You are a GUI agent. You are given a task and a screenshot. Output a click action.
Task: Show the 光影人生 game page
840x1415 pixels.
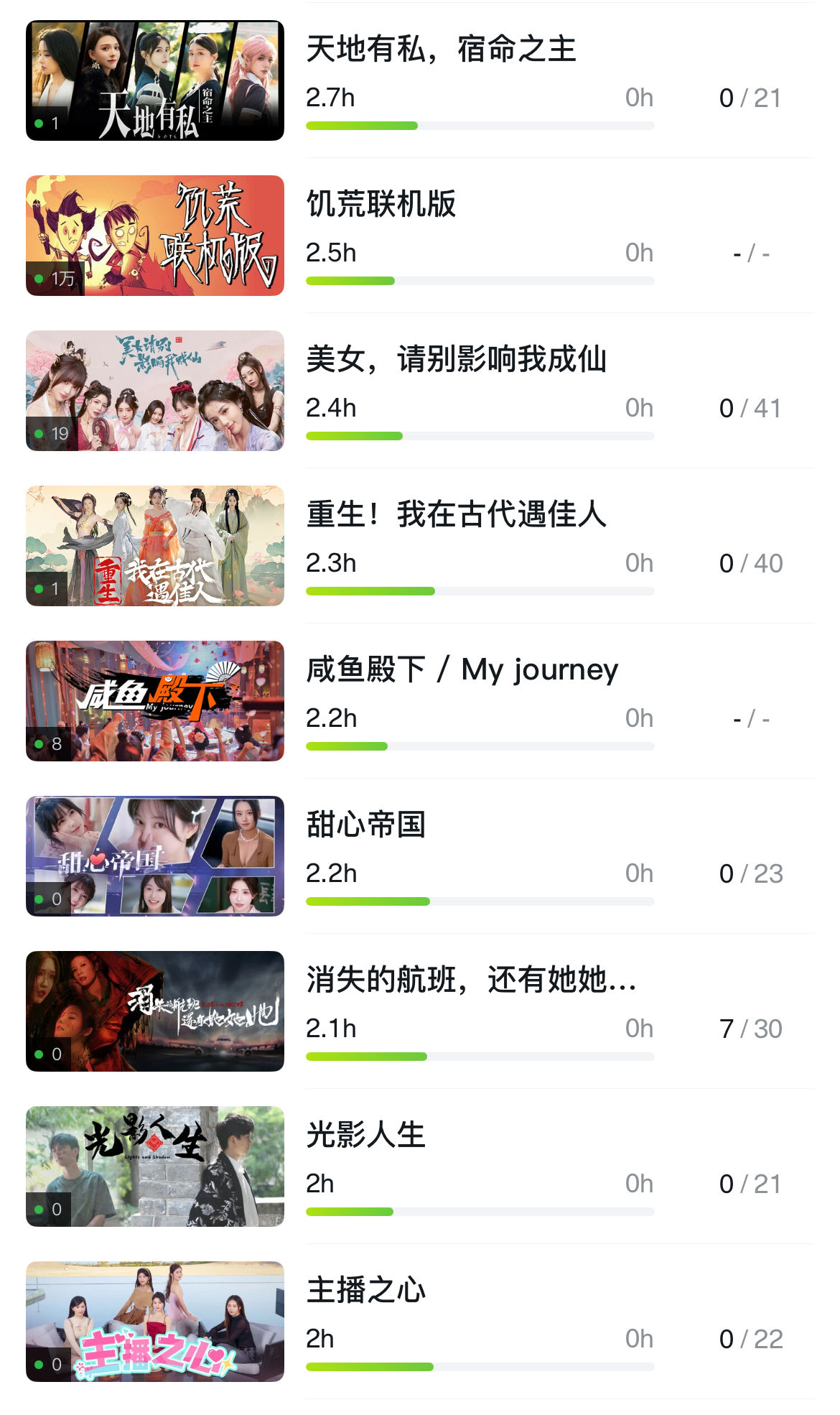click(366, 1136)
